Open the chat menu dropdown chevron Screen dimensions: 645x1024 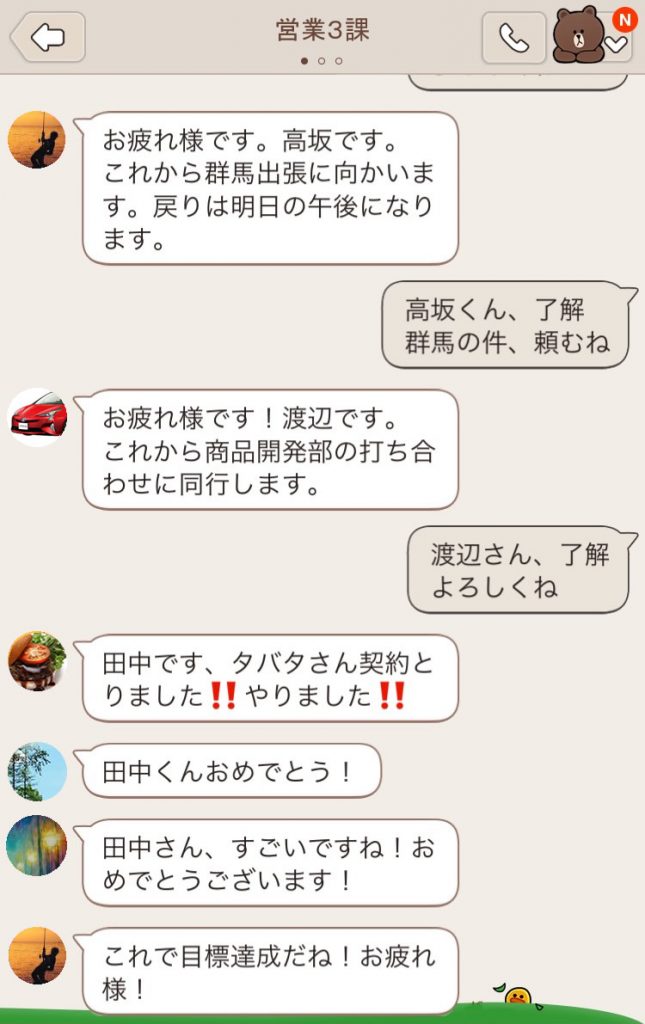[x=617, y=45]
